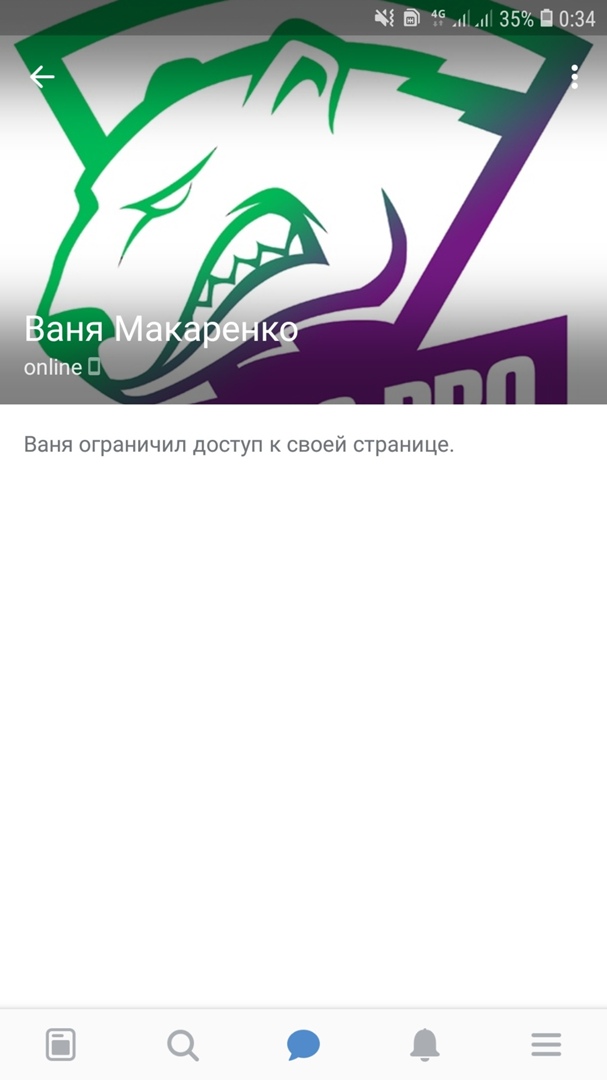This screenshot has height=1080, width=607.
Task: Open the notifications bell tab
Action: pos(425,1046)
